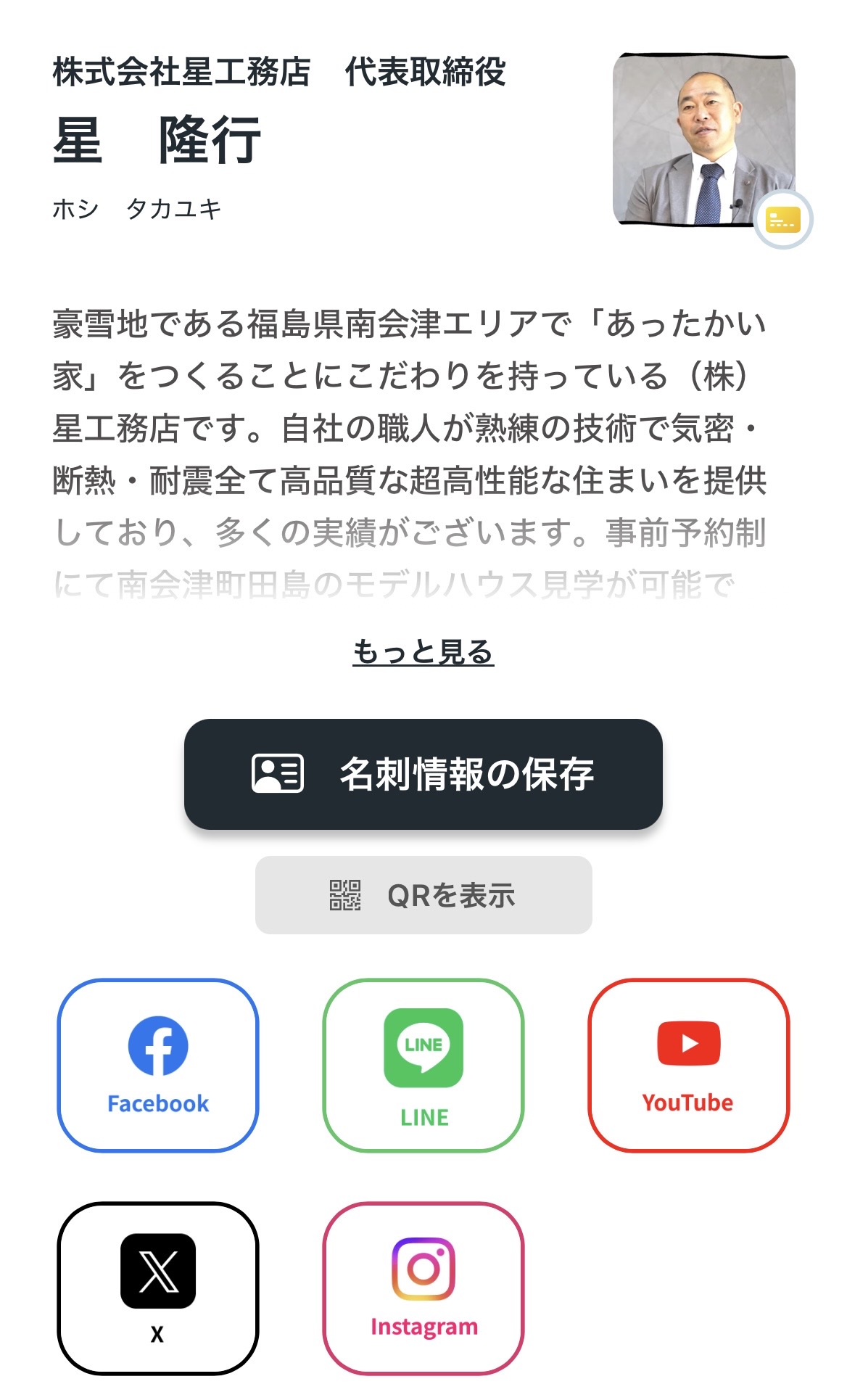Open the Instagram profile tile

[423, 1288]
